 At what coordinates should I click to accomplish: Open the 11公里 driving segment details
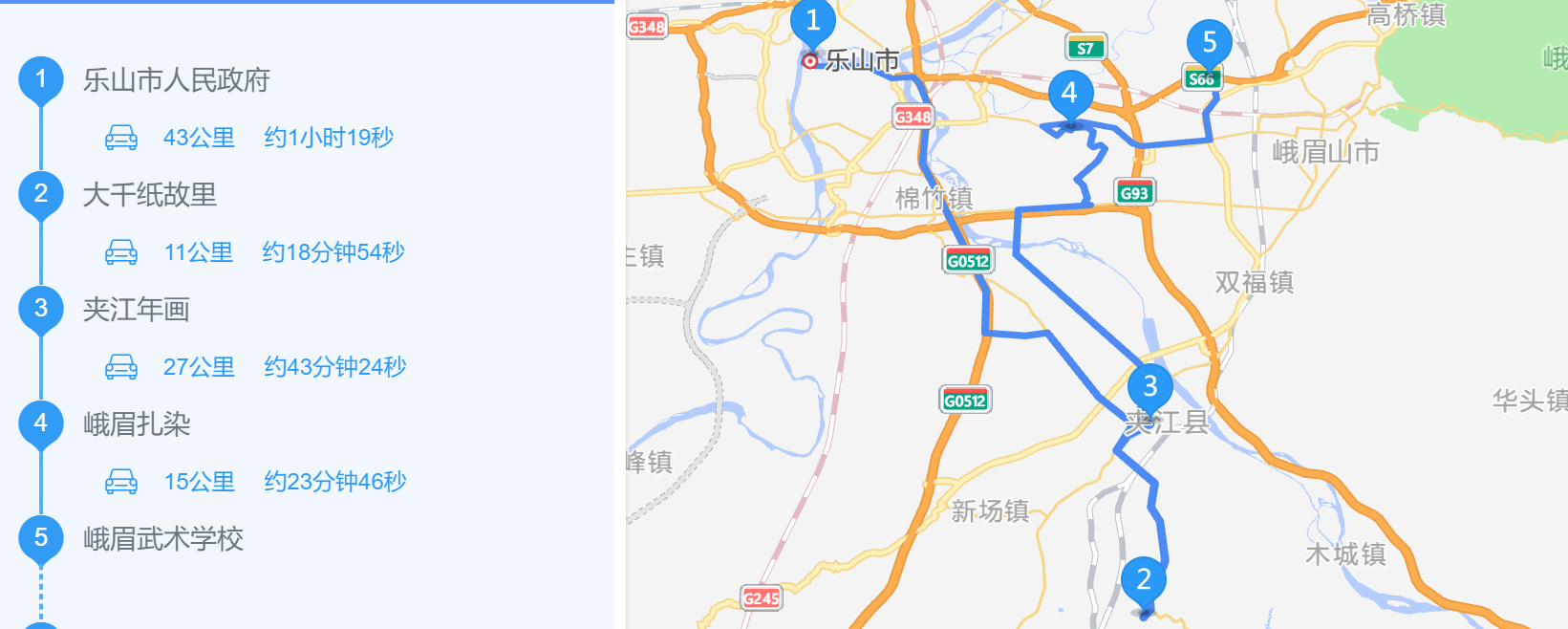tap(199, 252)
